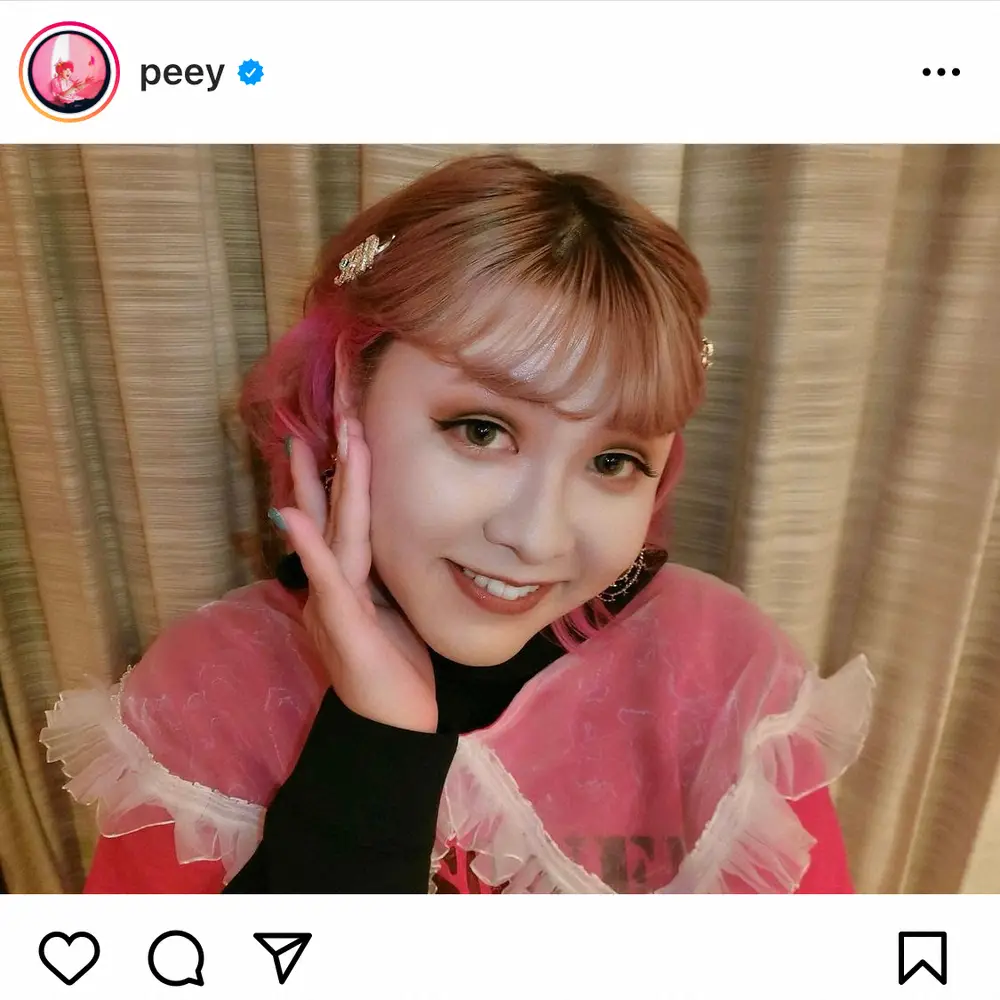The height and width of the screenshot is (1000, 1000).
Task: Like peey's post with the heart icon
Action: [69, 957]
